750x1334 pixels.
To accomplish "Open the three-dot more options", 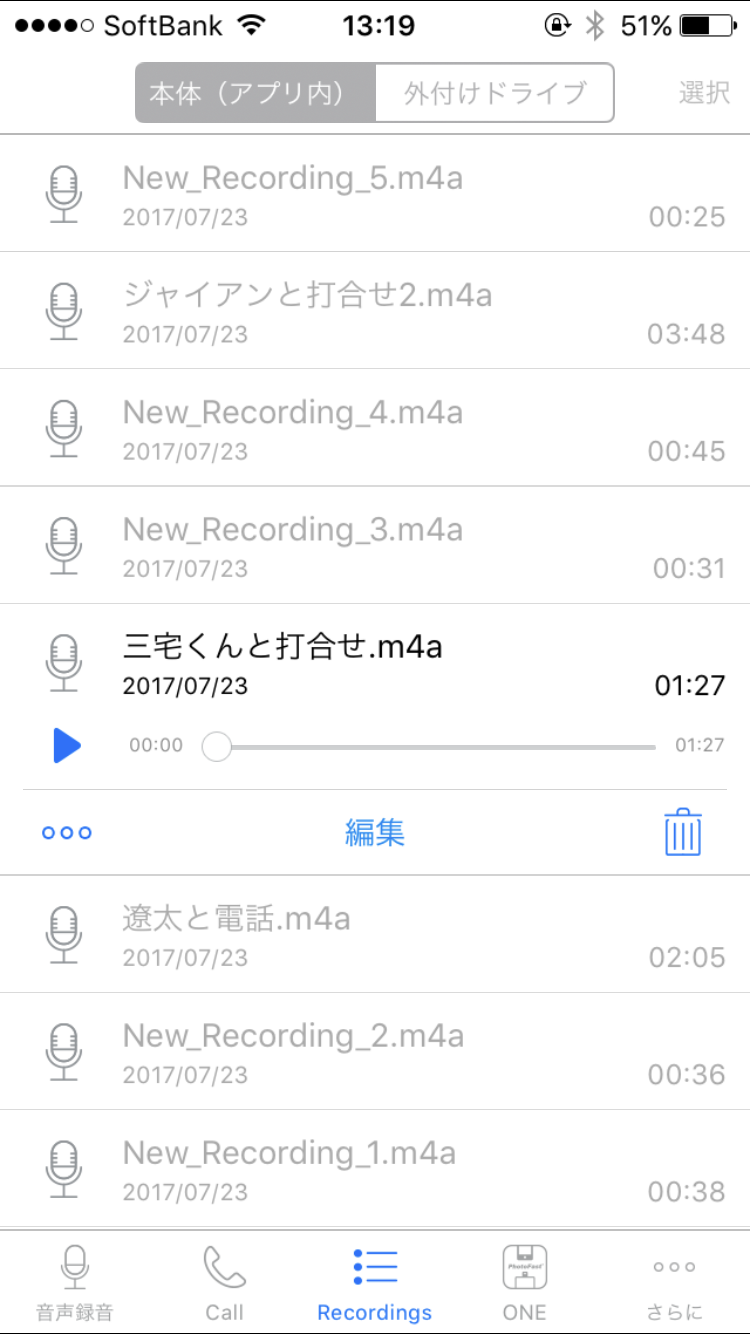I will click(x=67, y=832).
